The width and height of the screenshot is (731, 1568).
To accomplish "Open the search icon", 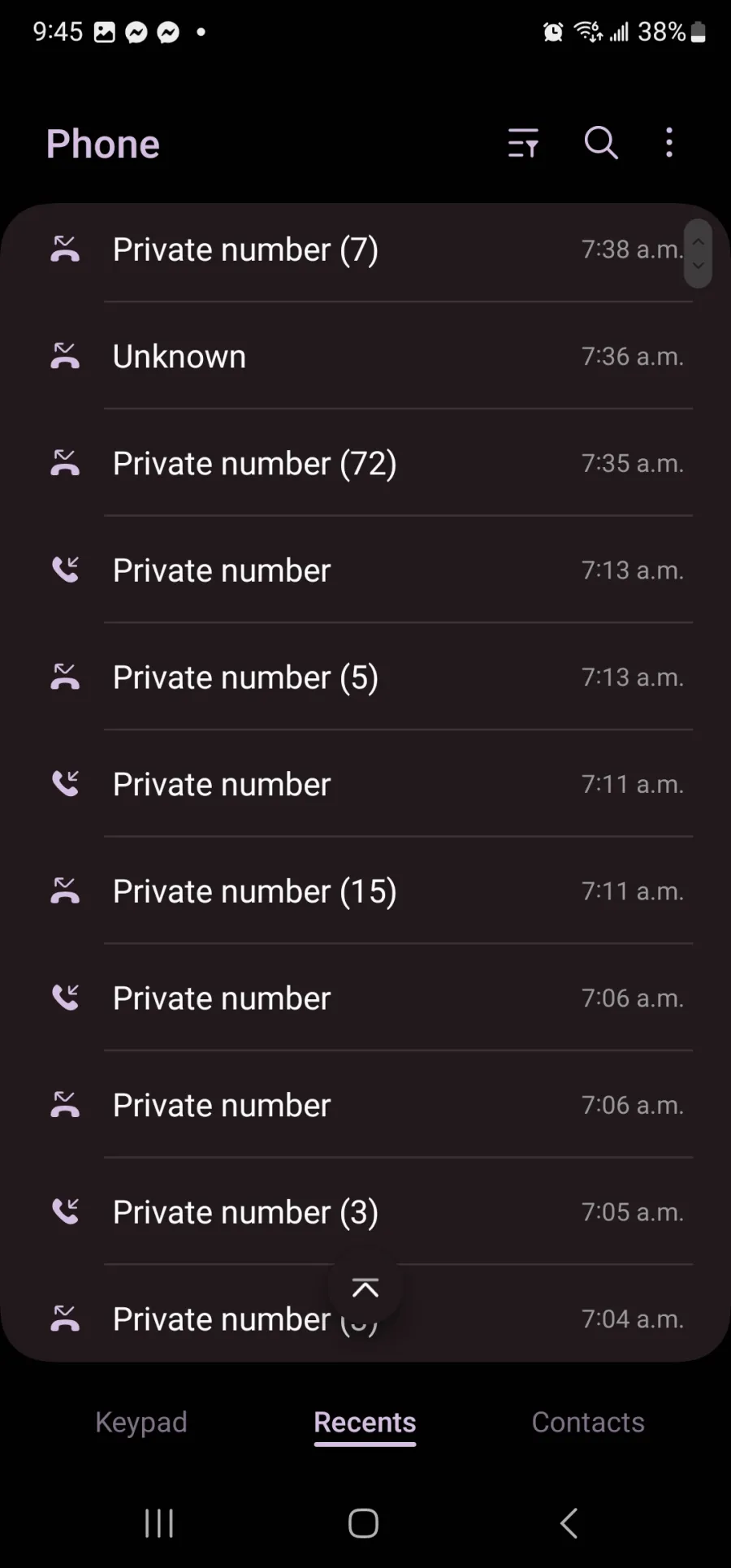I will click(601, 143).
